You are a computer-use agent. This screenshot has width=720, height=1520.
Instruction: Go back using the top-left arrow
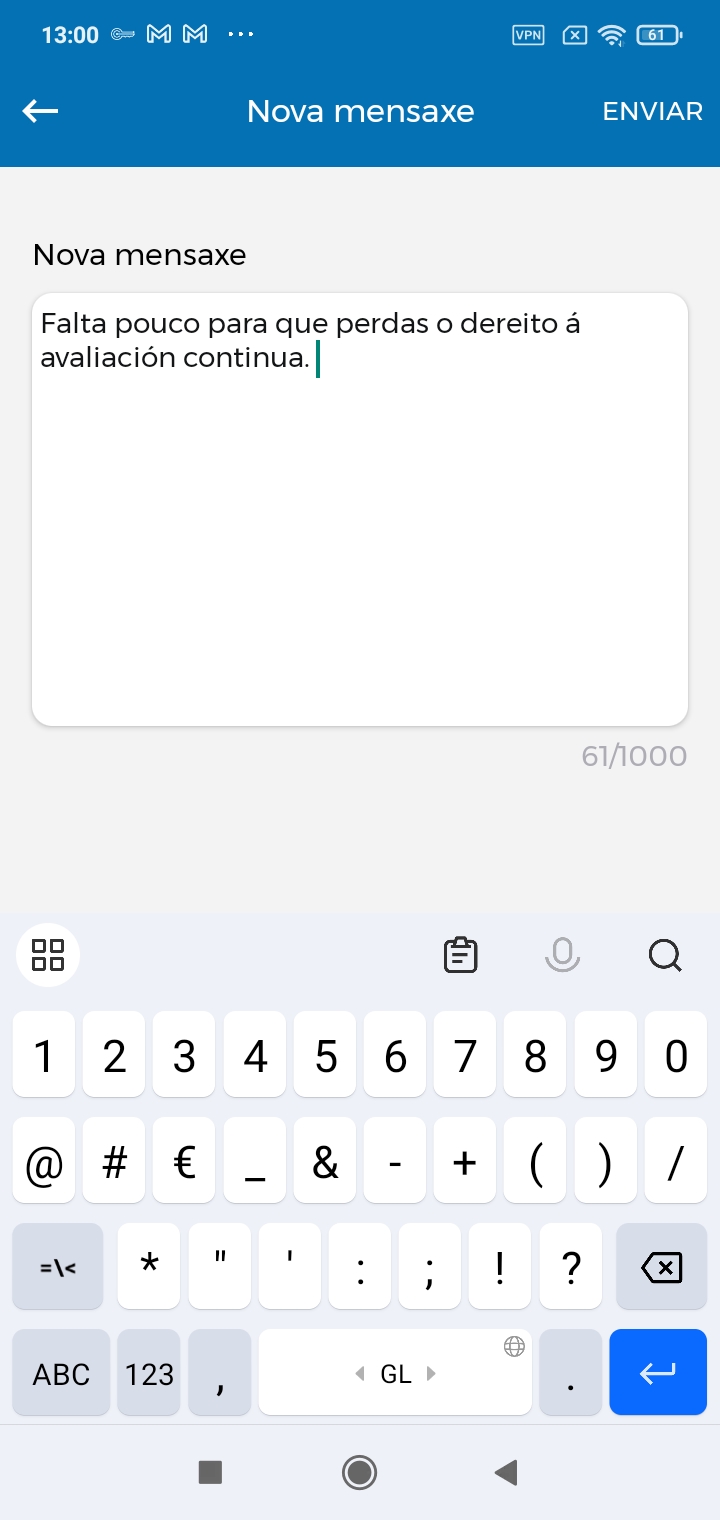(40, 111)
